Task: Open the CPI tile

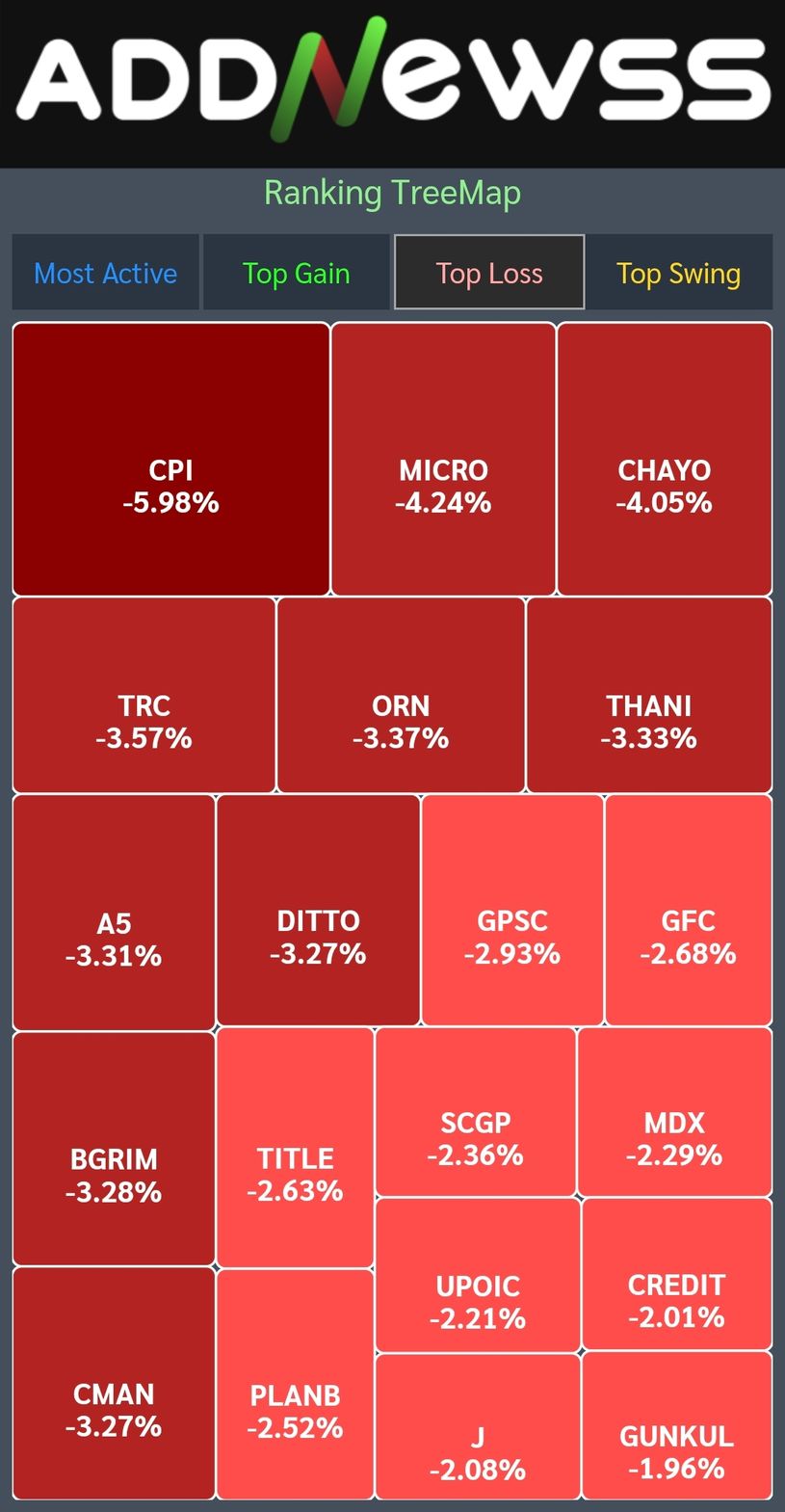Action: 171,460
